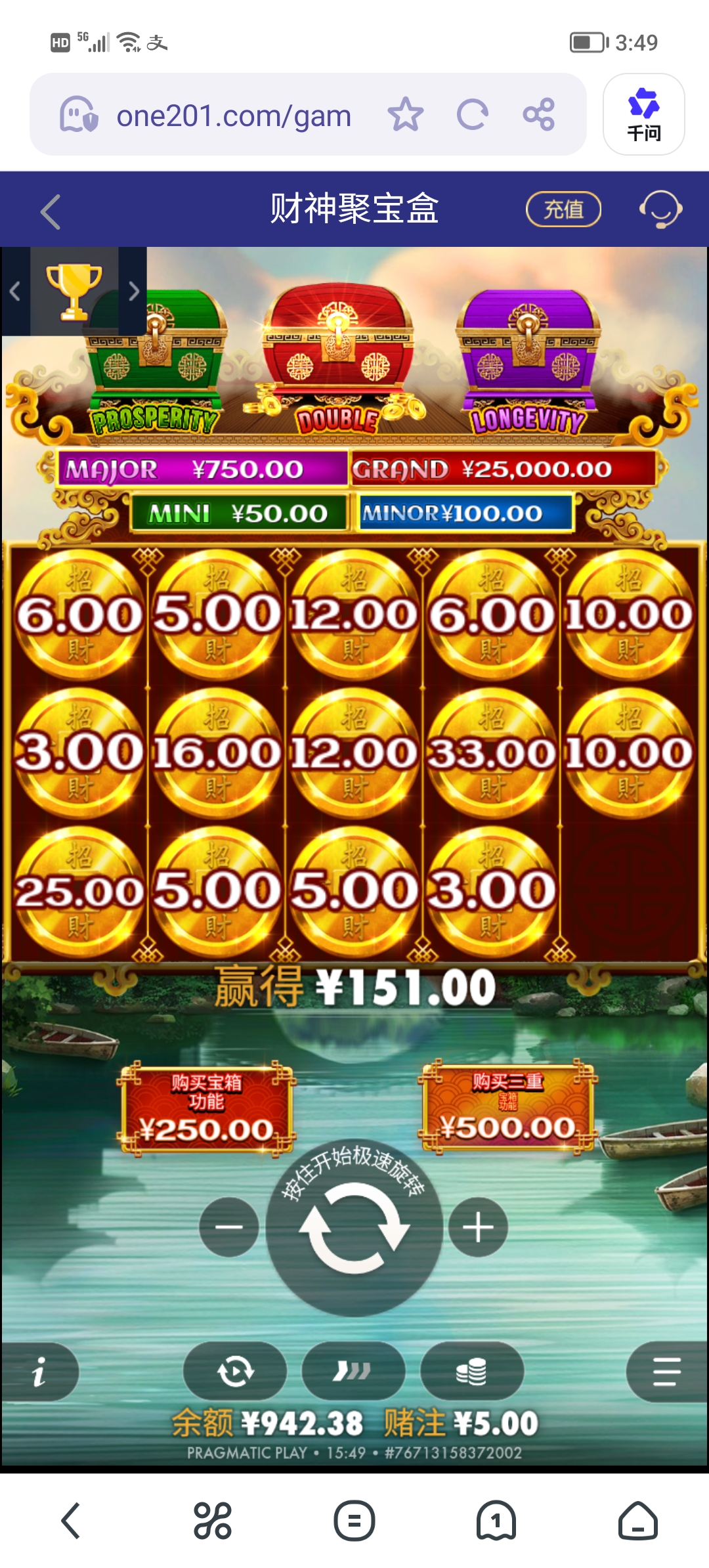
Task: Open customer service headset icon
Action: pos(660,209)
